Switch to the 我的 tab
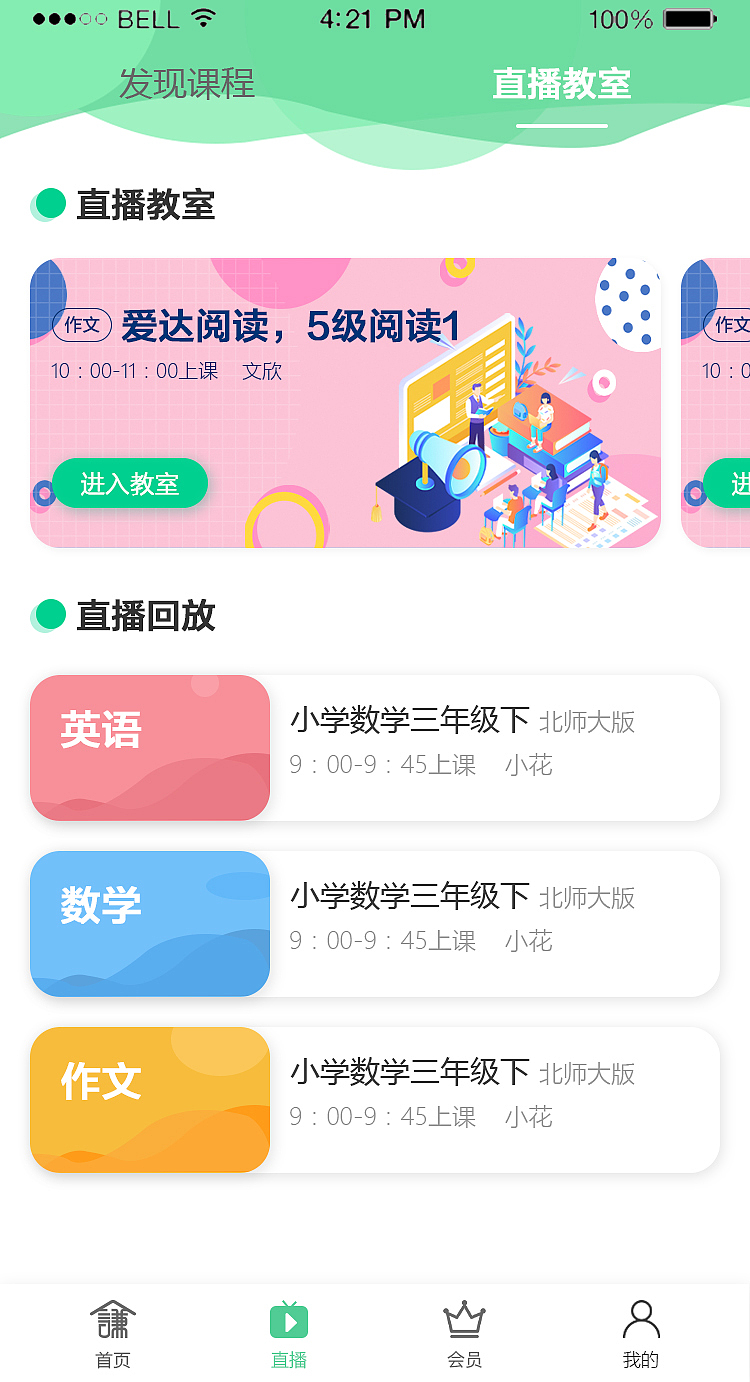This screenshot has width=750, height=1382. click(x=641, y=1334)
